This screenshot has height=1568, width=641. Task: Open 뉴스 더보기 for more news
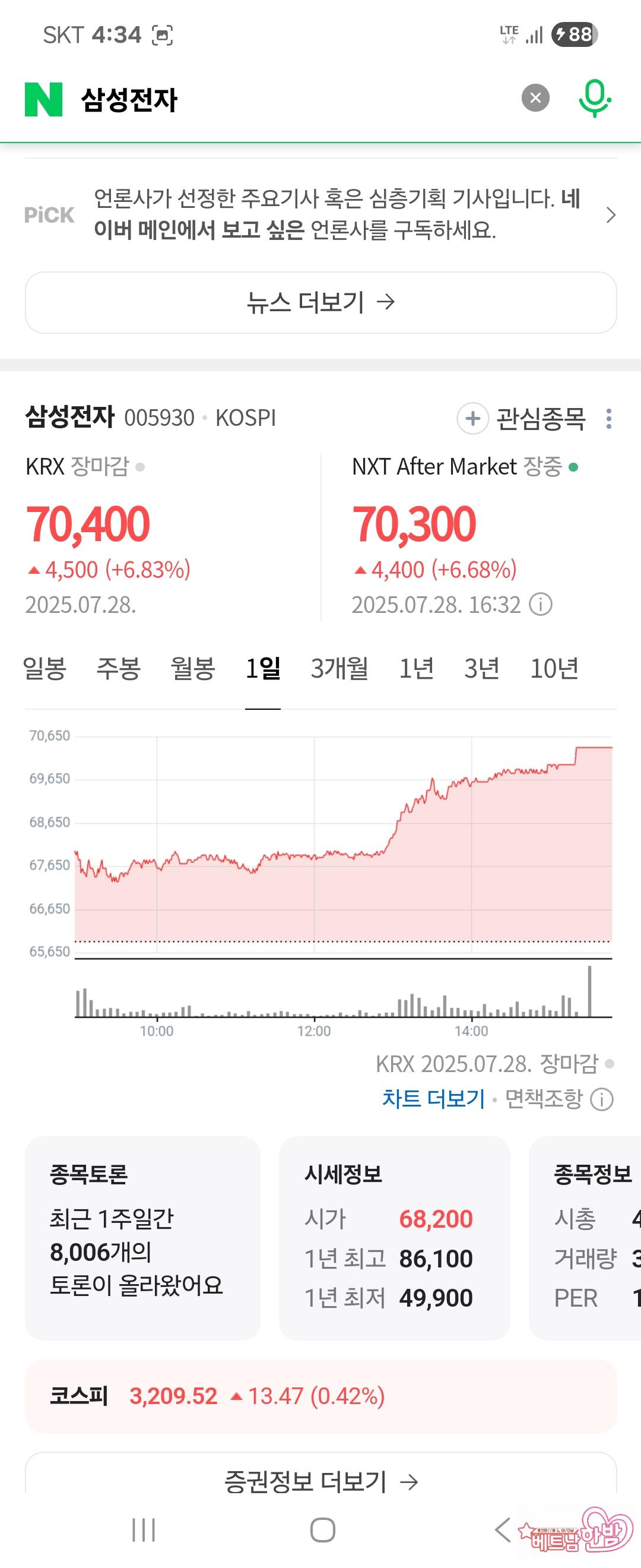pyautogui.click(x=320, y=302)
